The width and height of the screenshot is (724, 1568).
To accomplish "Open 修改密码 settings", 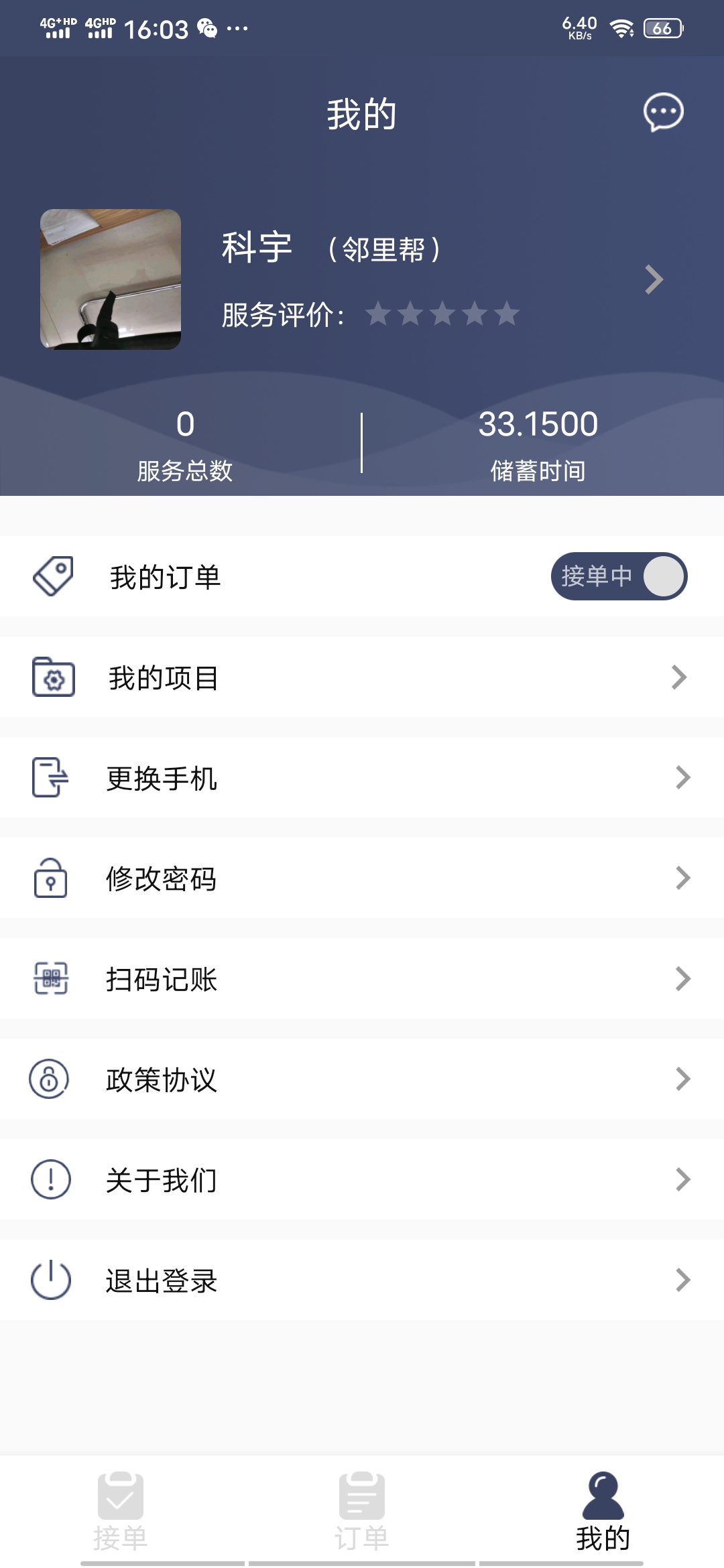I will 362,878.
